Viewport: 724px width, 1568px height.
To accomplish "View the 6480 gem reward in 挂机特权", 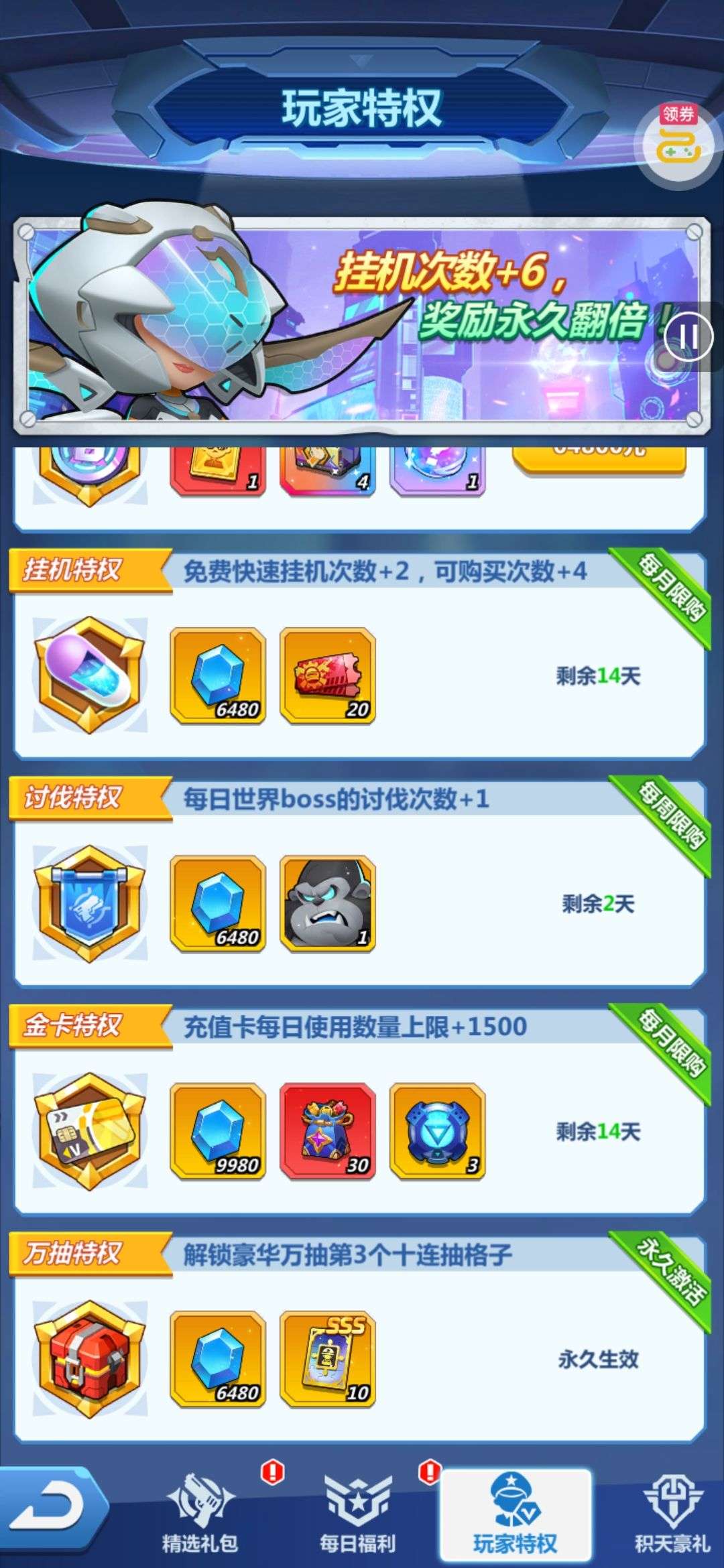I will pos(218,675).
